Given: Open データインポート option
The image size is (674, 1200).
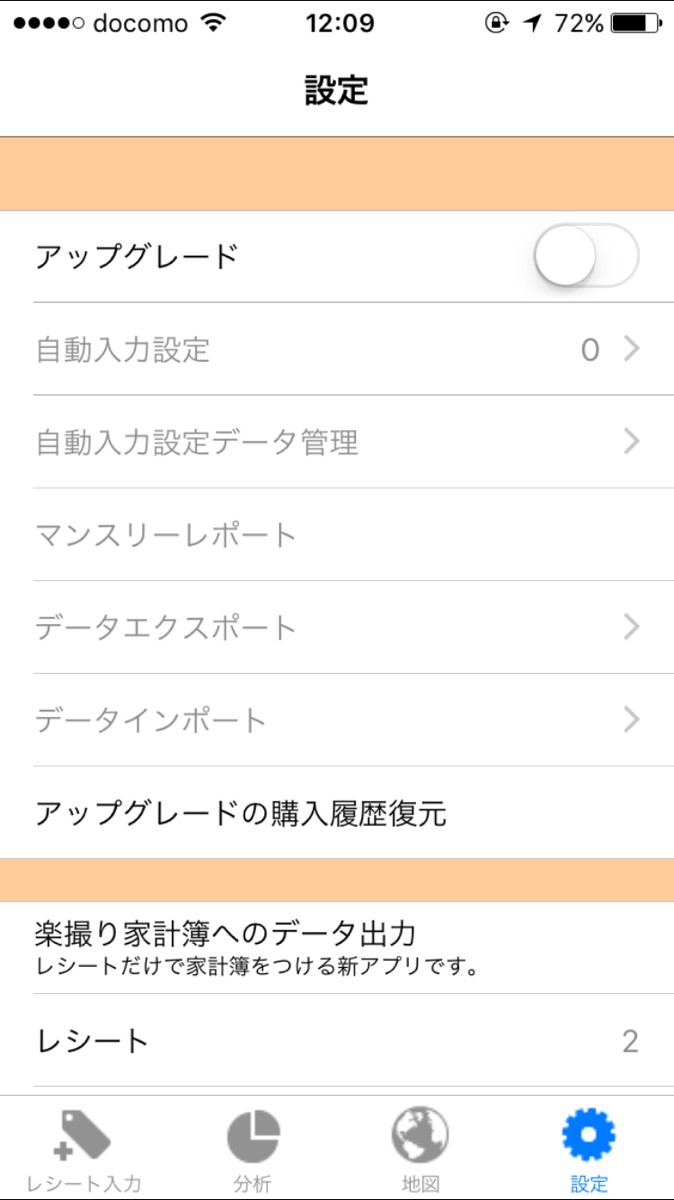Looking at the screenshot, I should pyautogui.click(x=337, y=720).
